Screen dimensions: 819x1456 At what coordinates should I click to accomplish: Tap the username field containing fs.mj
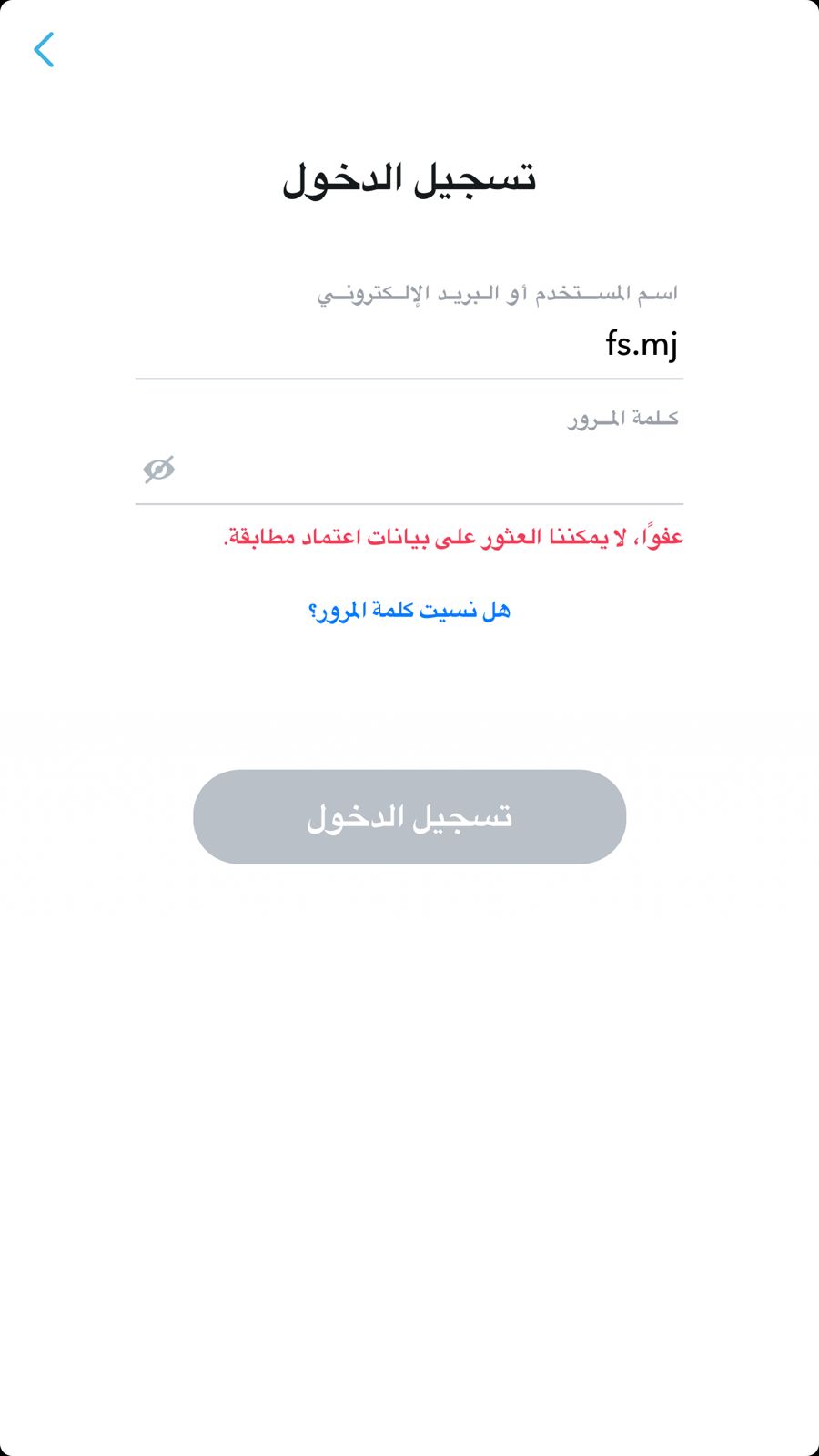tap(409, 344)
